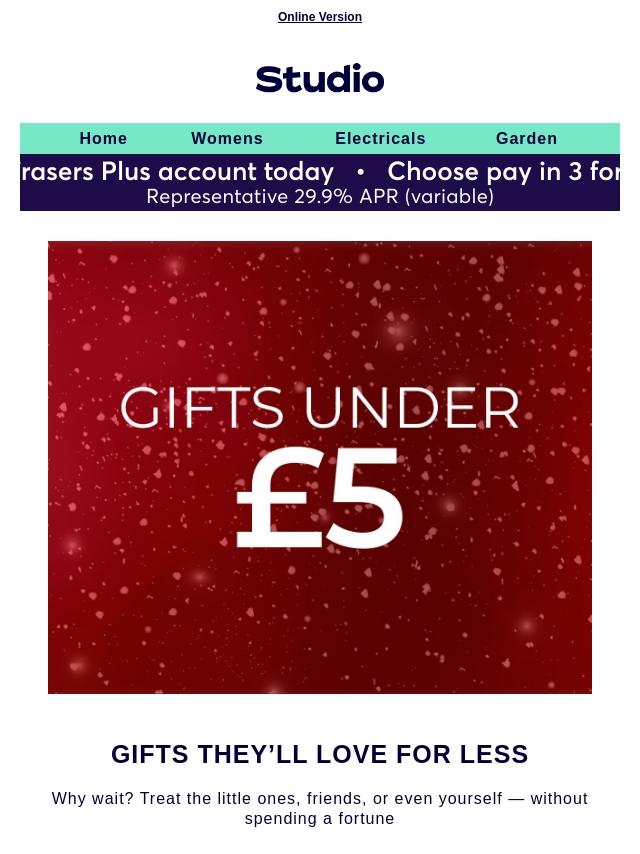Open the Online Version link
Image resolution: width=640 pixels, height=854 pixels.
tap(320, 17)
